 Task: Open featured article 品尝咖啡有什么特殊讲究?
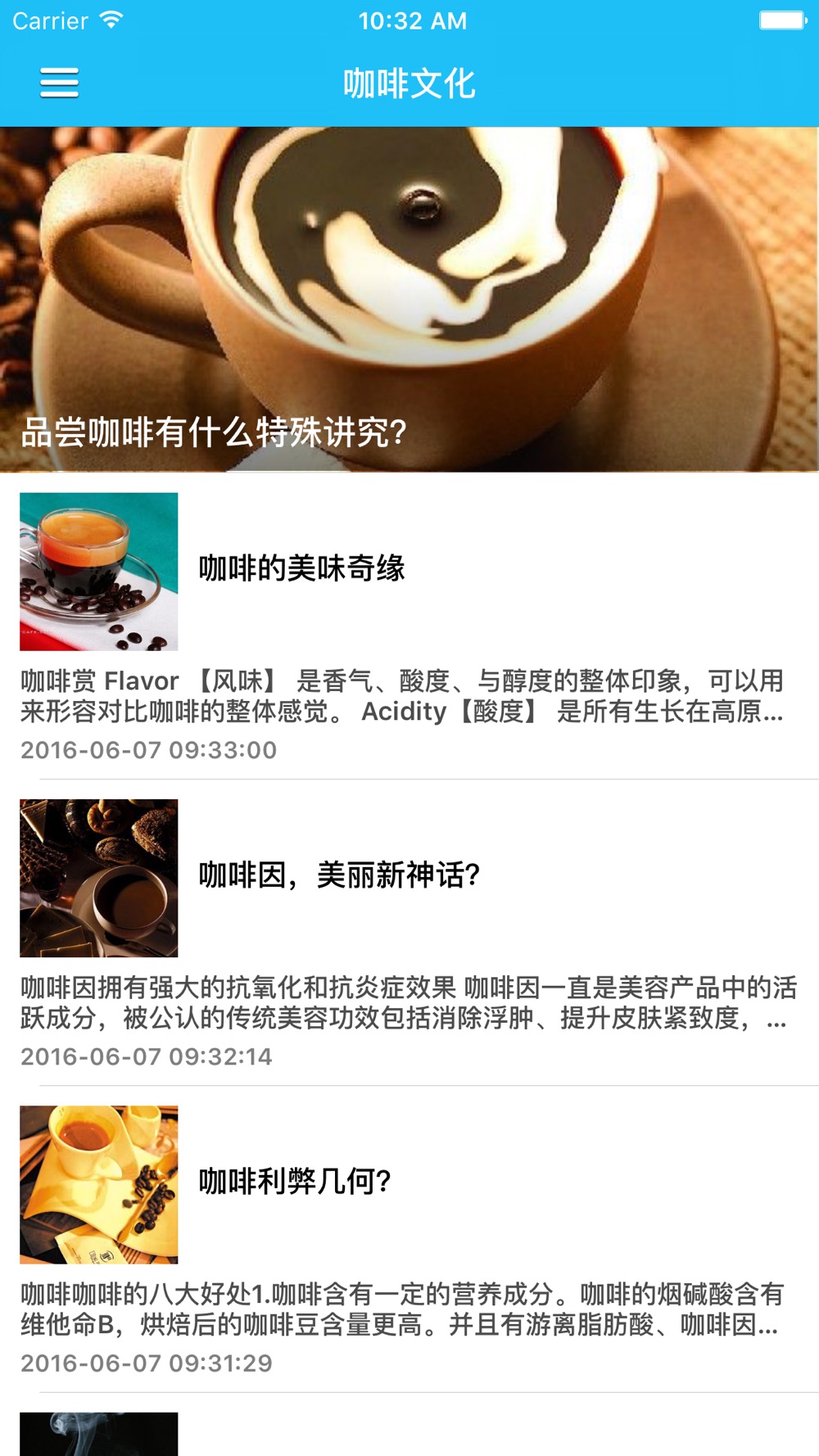click(x=409, y=300)
